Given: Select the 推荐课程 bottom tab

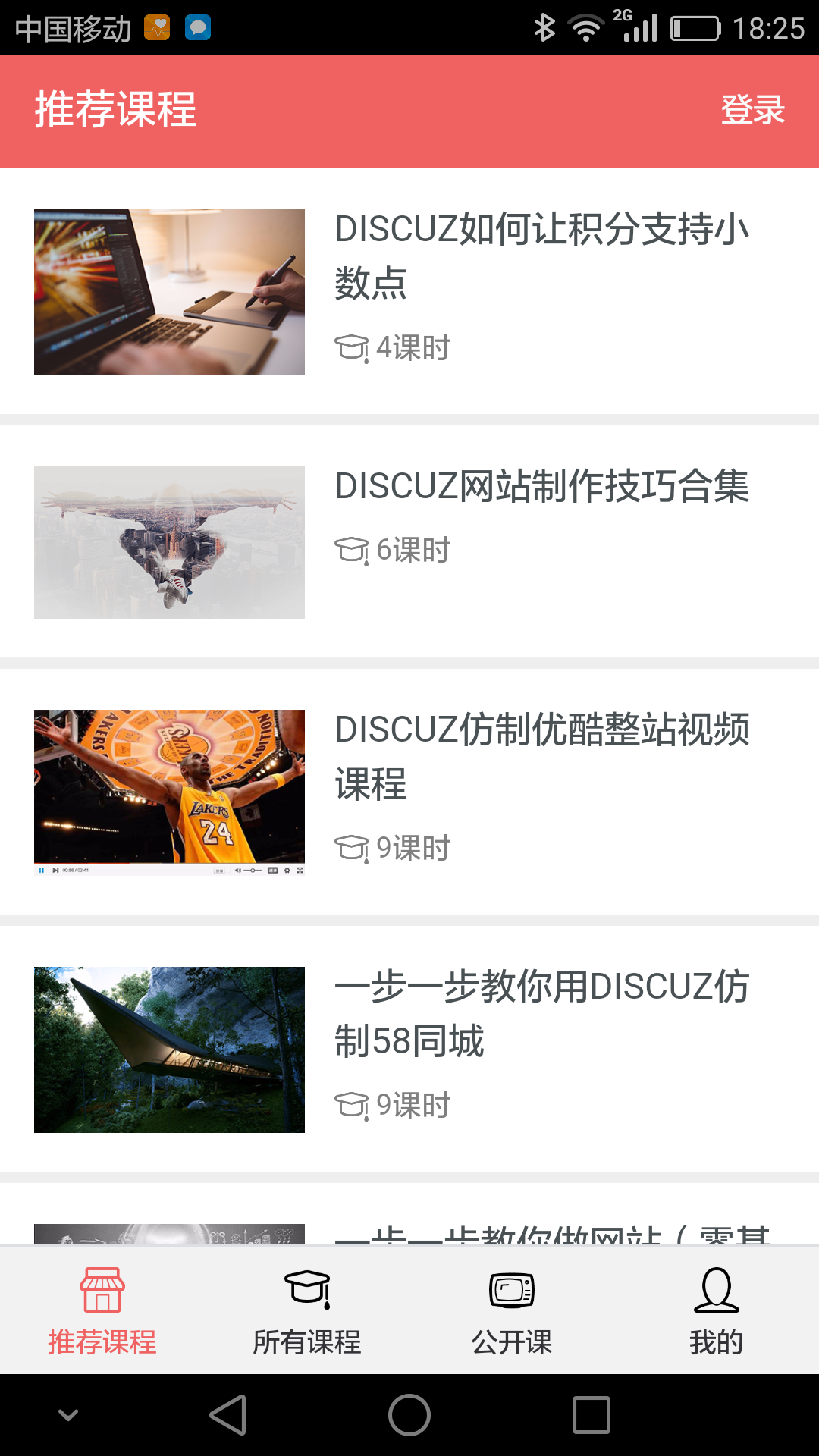Looking at the screenshot, I should click(102, 1310).
